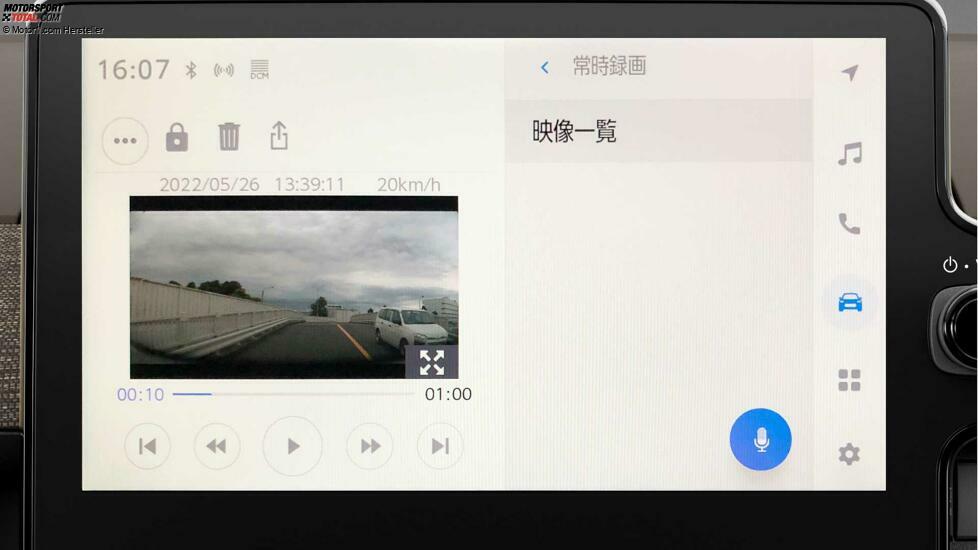Select the vehicle tab
Screen dimensions: 978x550
click(850, 302)
